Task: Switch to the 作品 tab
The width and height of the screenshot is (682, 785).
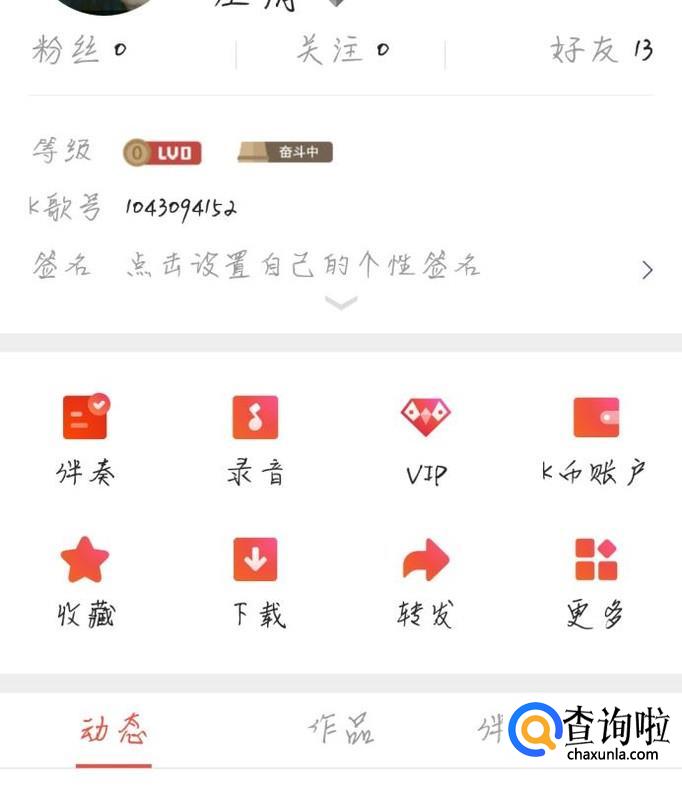Action: [x=341, y=731]
